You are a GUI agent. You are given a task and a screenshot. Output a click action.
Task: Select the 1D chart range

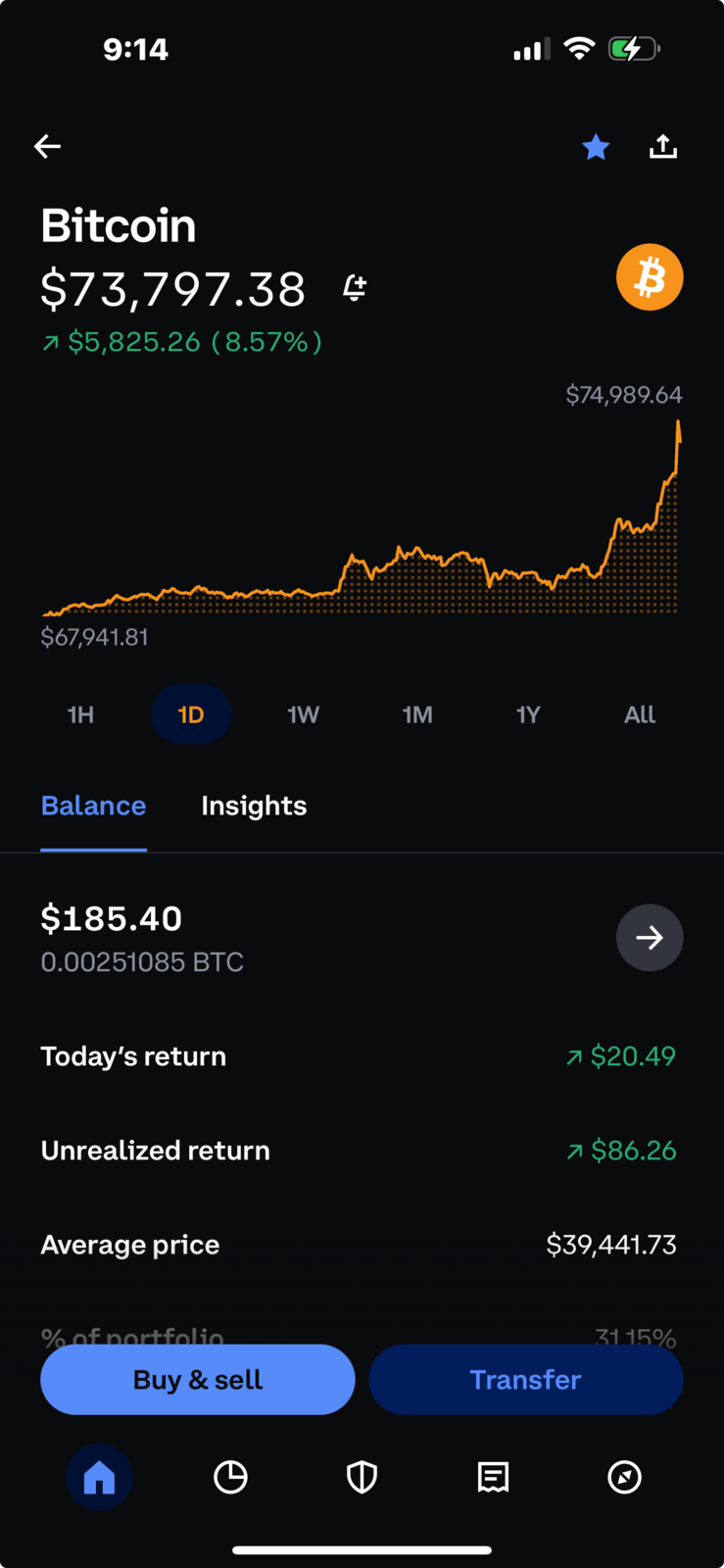pos(191,714)
